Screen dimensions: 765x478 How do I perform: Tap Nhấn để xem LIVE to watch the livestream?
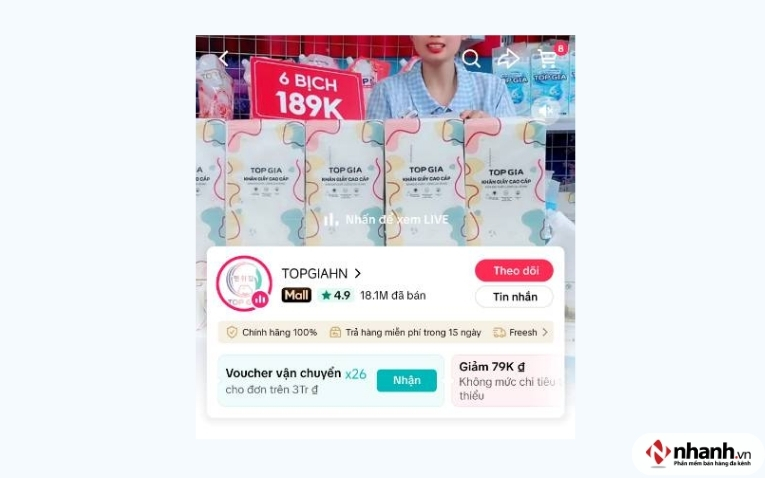pos(386,219)
